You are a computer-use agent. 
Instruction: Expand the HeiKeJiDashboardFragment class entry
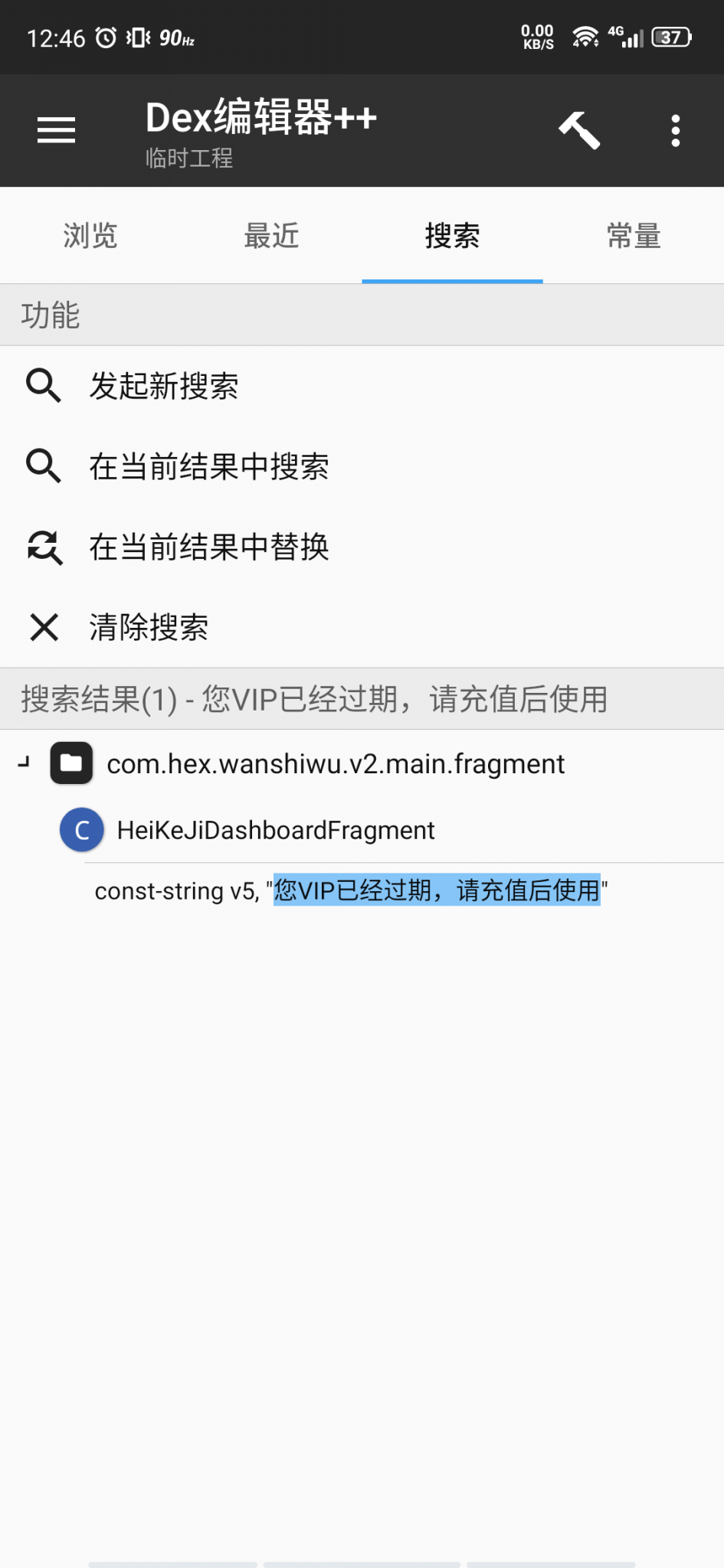click(276, 829)
